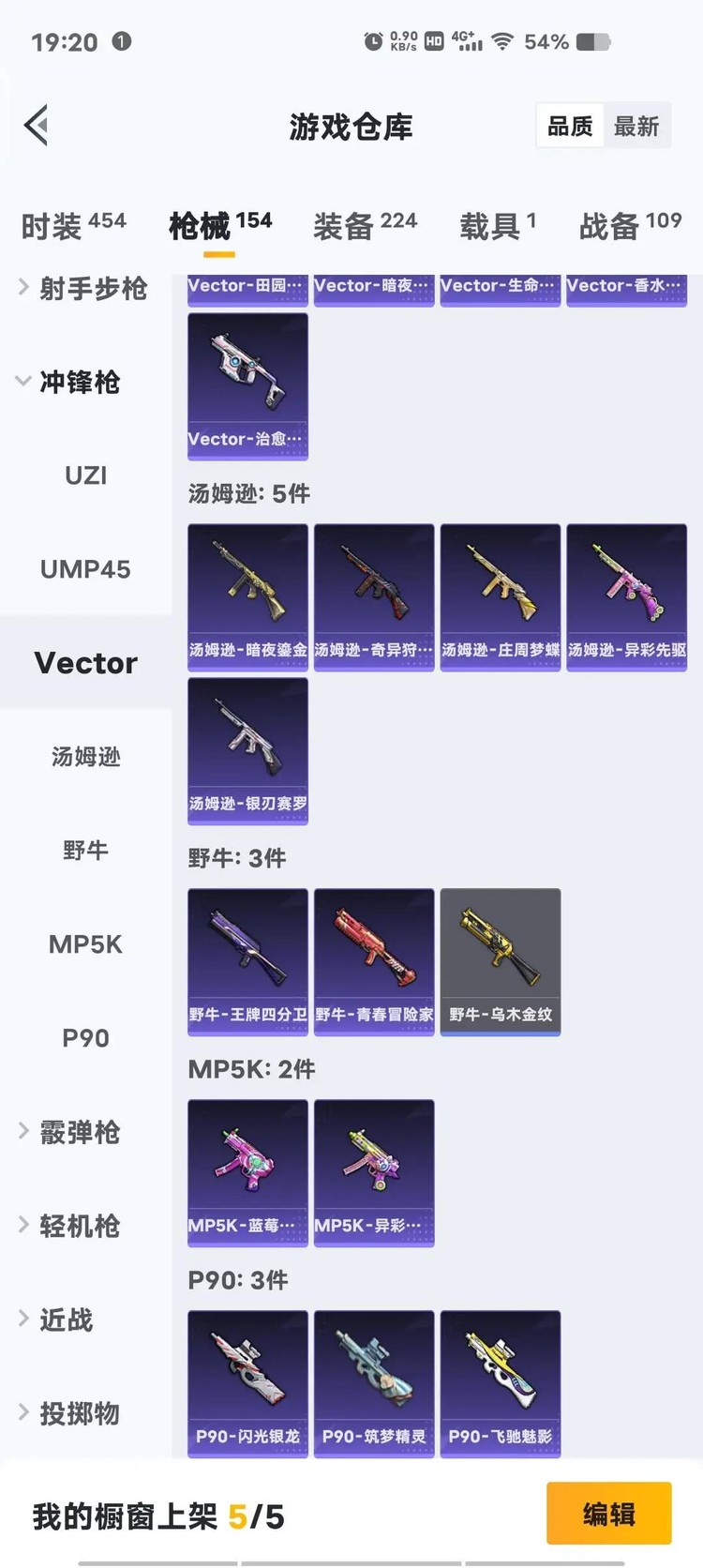This screenshot has height=1568, width=703.
Task: Jump to 汤姆逊 in the sidebar
Action: [85, 757]
